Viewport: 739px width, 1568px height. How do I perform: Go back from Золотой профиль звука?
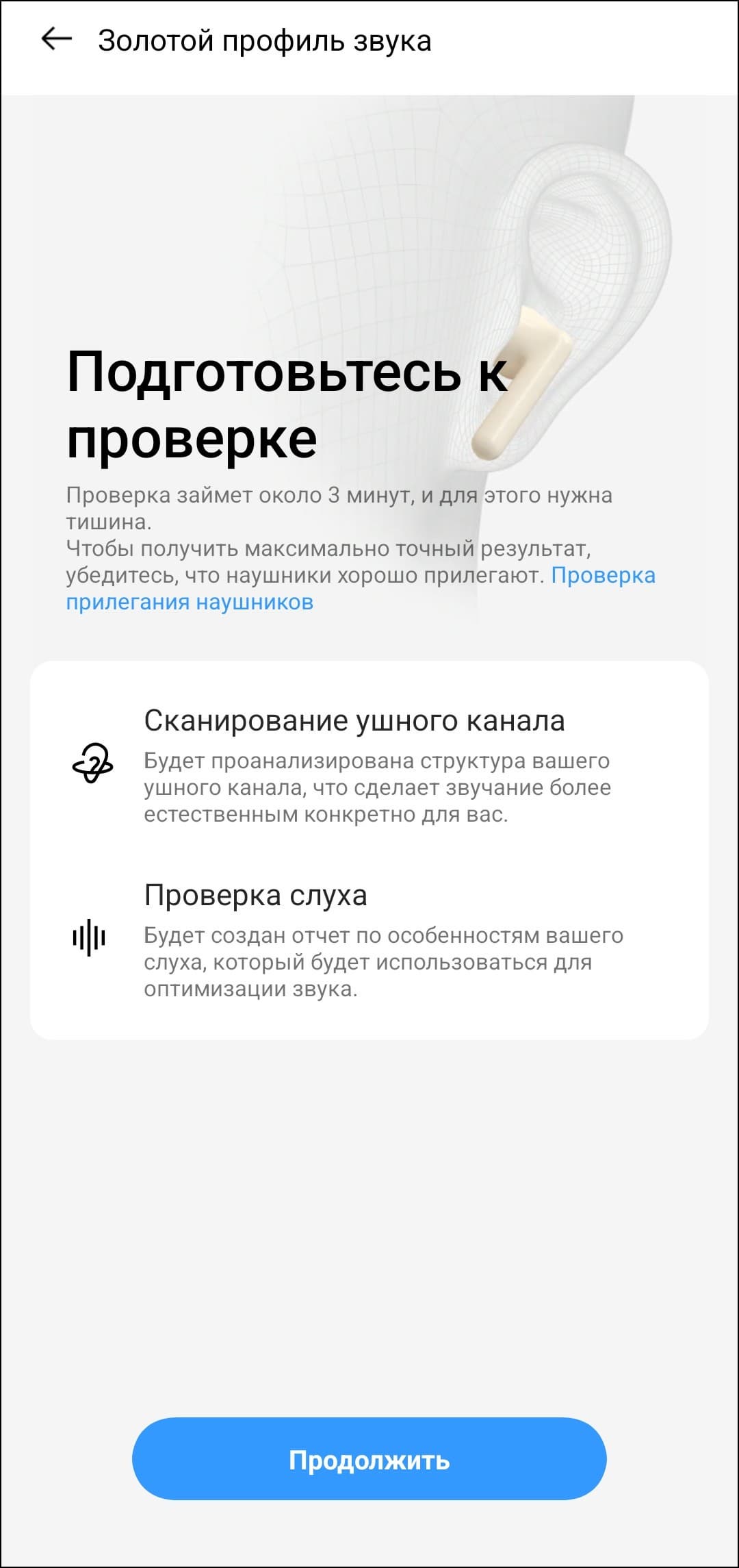(56, 40)
